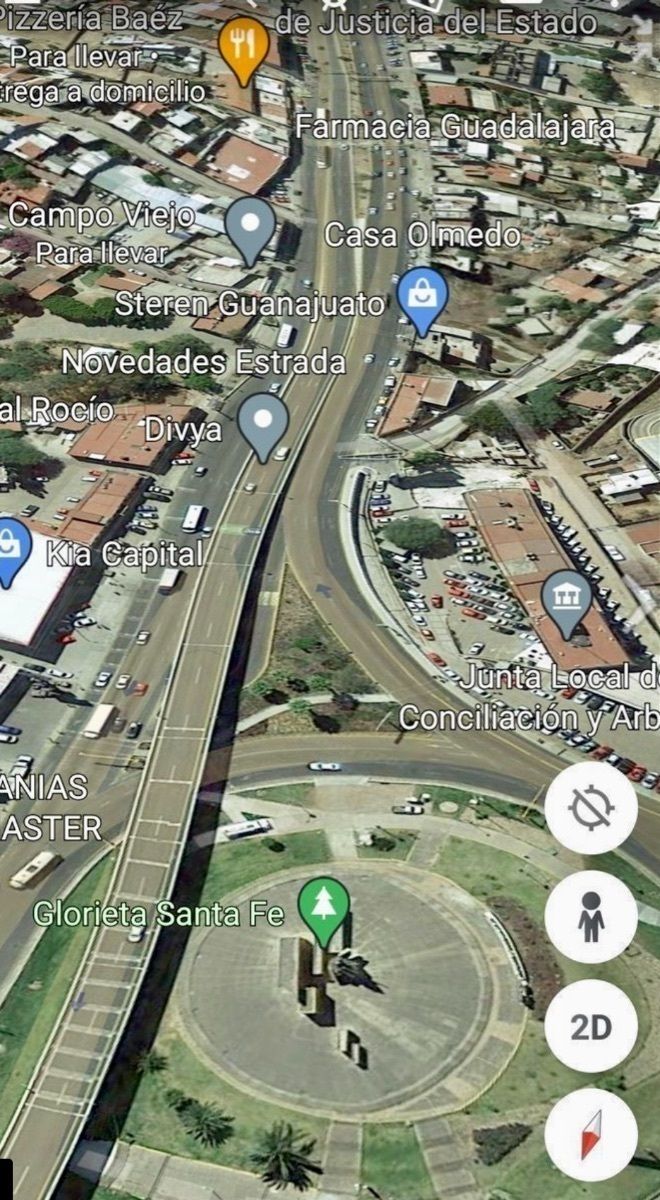Open the Pizzería Báez restaurant pin
This screenshot has width=660, height=1200.
click(x=243, y=46)
